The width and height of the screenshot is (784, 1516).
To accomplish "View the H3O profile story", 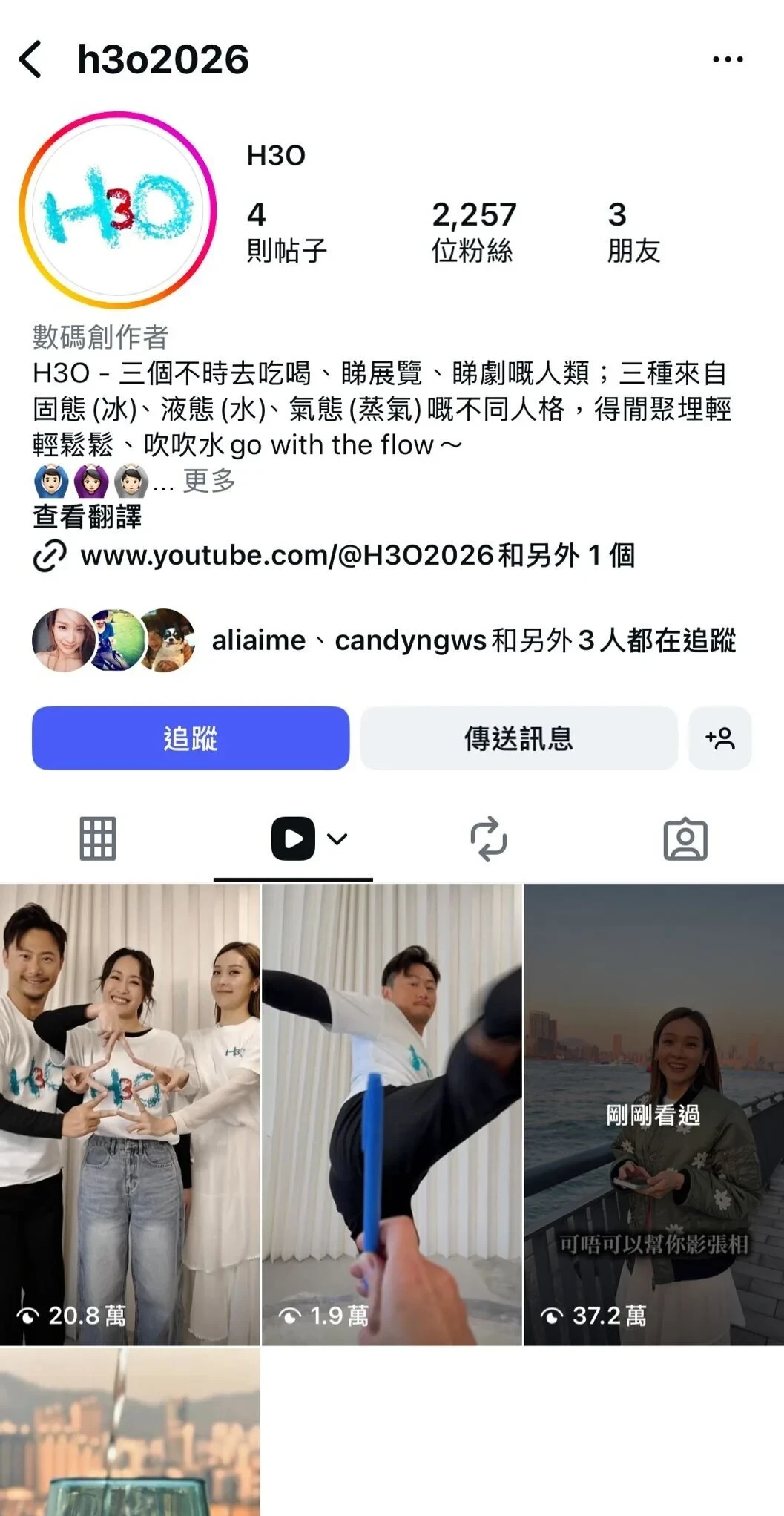I will [118, 210].
